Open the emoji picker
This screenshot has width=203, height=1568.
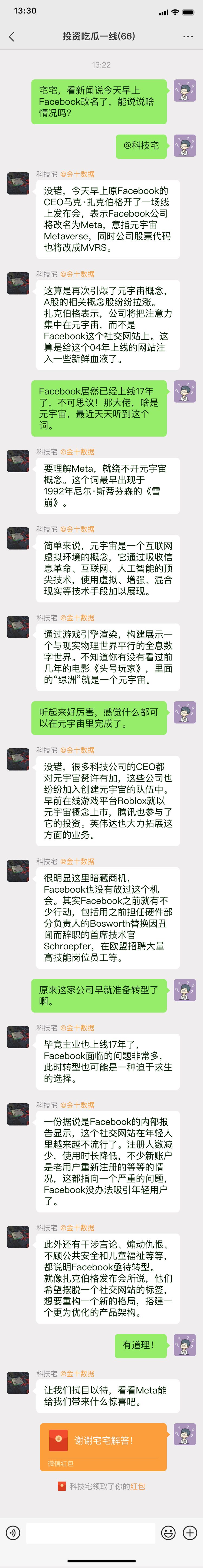click(168, 1532)
